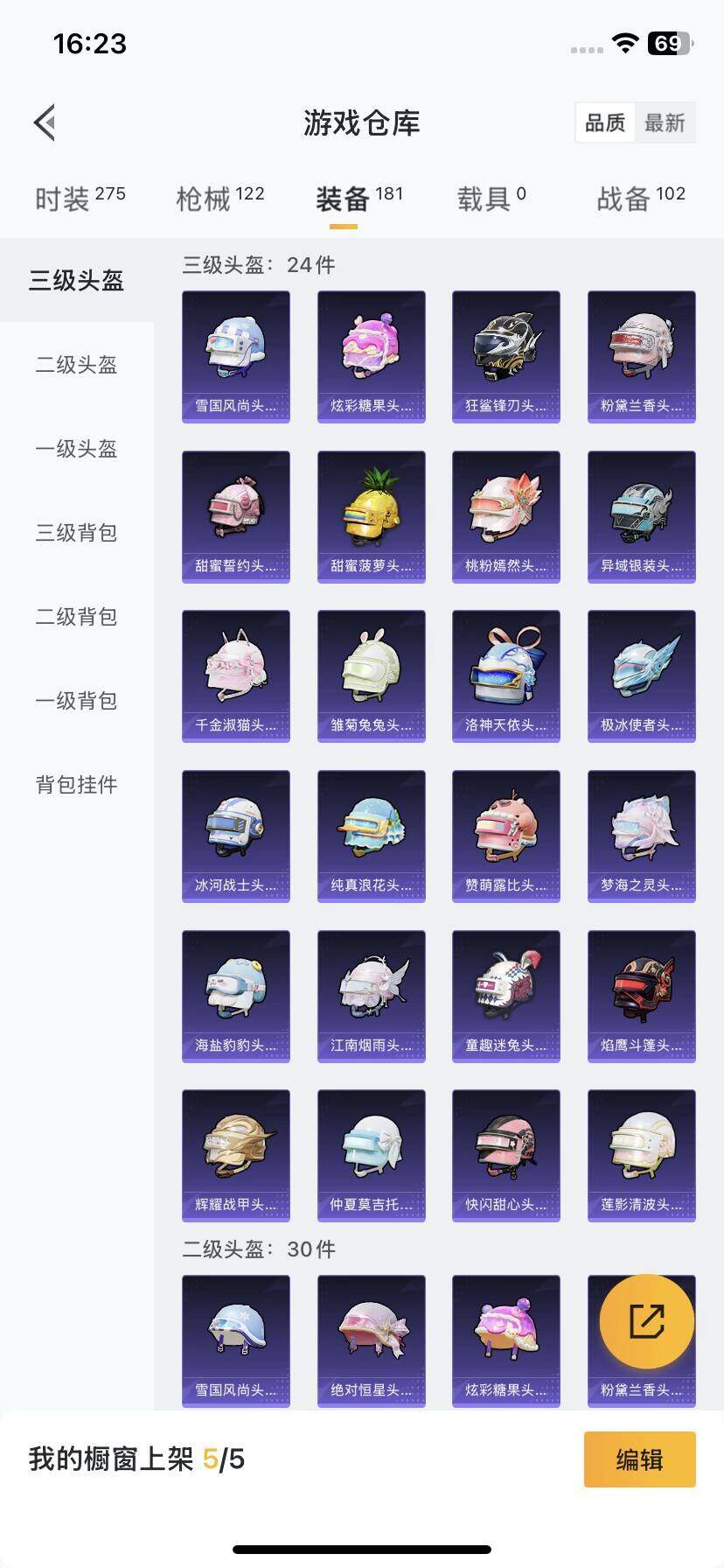
Task: Jump to 一级背包 in the sidebar
Action: (77, 701)
